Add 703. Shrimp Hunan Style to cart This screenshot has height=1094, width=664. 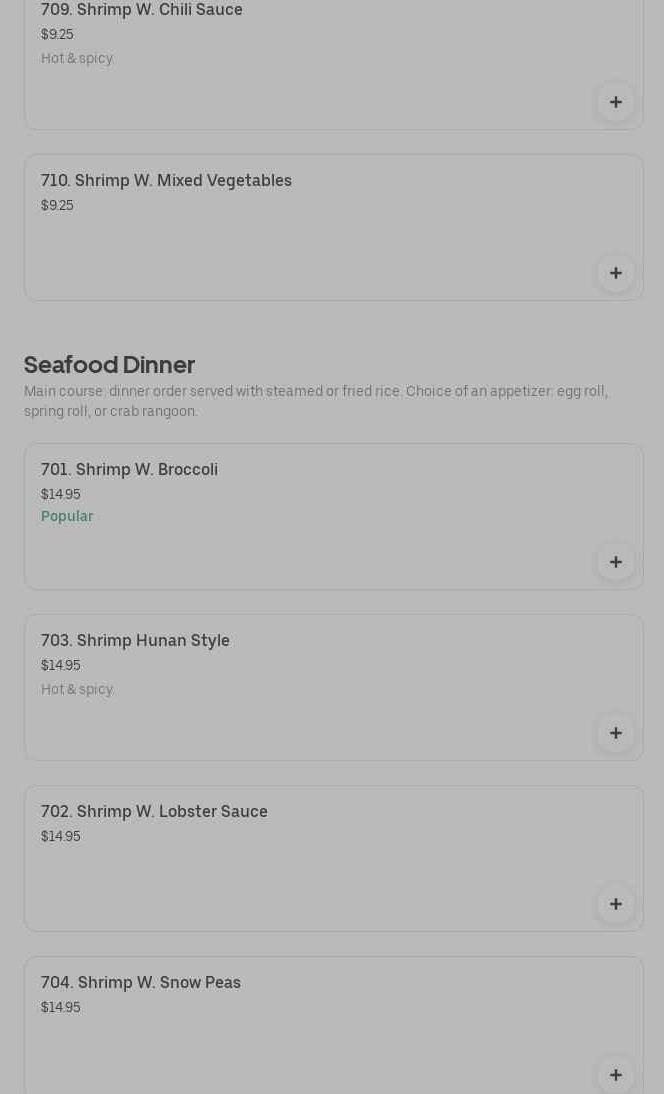[x=615, y=733]
